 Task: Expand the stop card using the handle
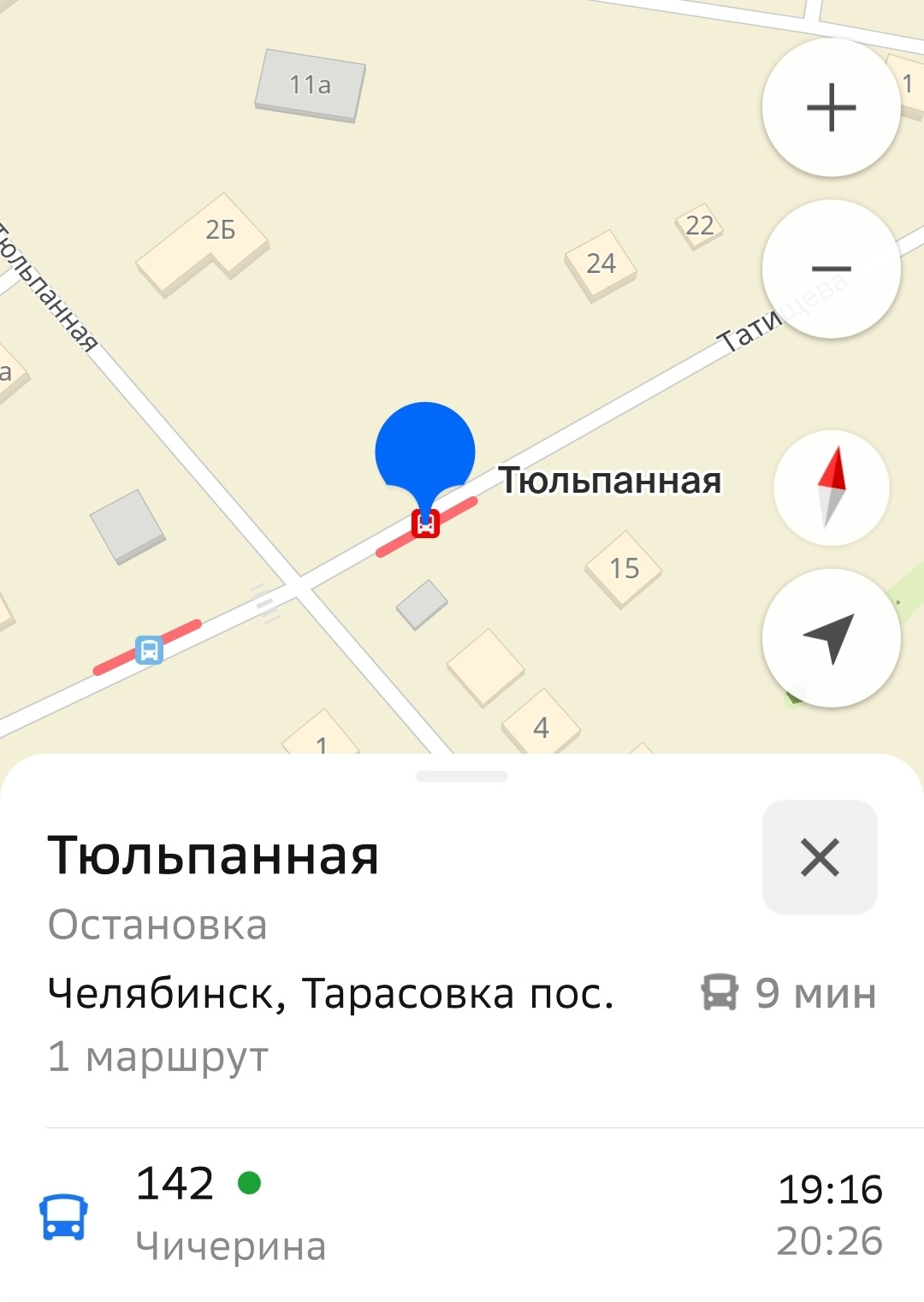click(x=462, y=777)
